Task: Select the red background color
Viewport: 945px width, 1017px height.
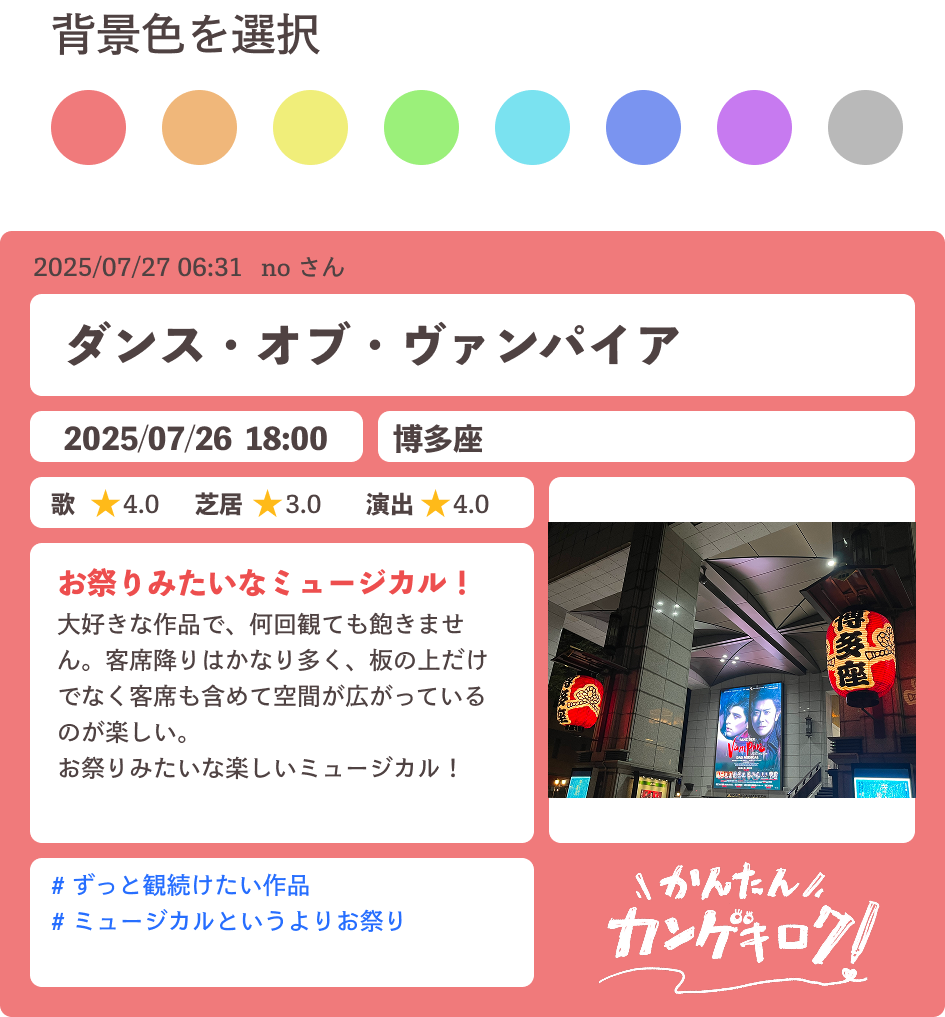Action: [89, 128]
